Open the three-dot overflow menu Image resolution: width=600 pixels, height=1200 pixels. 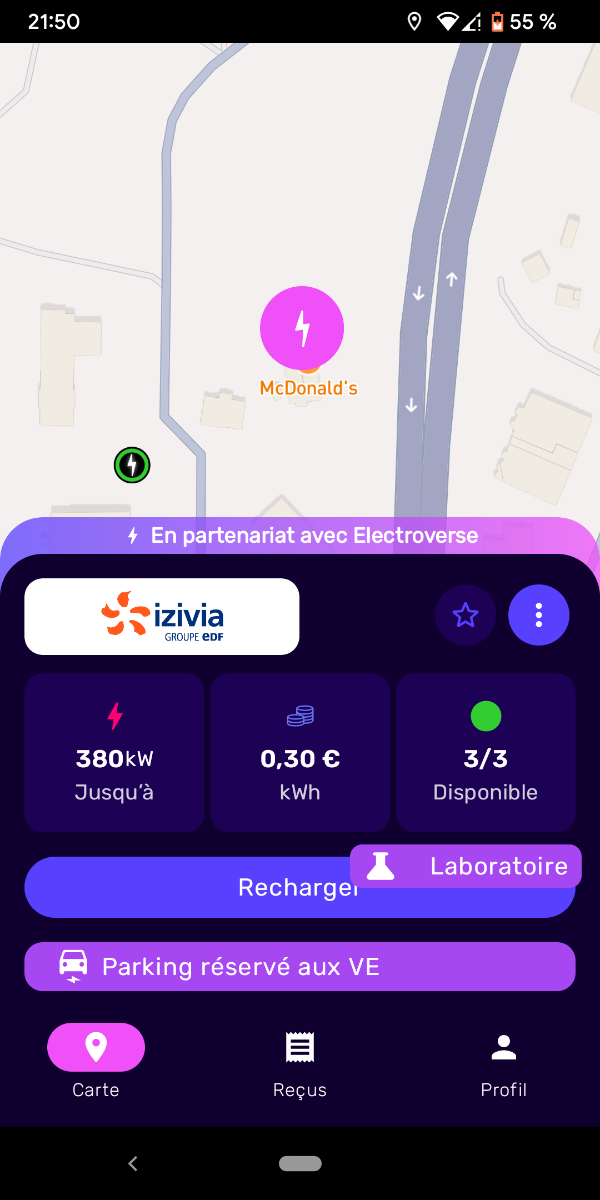(539, 615)
